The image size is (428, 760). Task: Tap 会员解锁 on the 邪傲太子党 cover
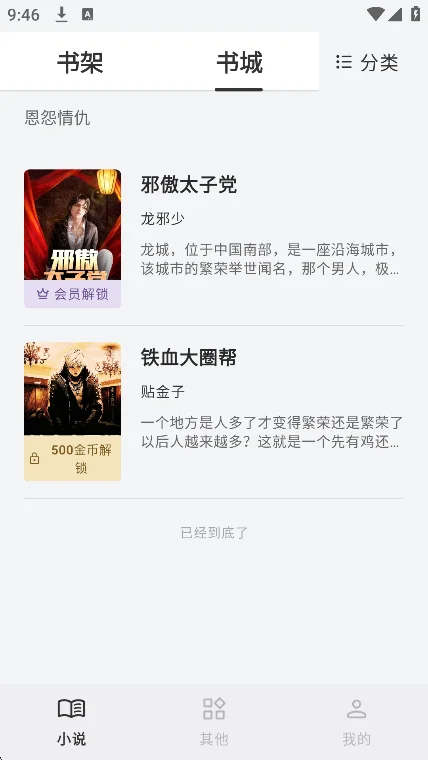point(73,294)
